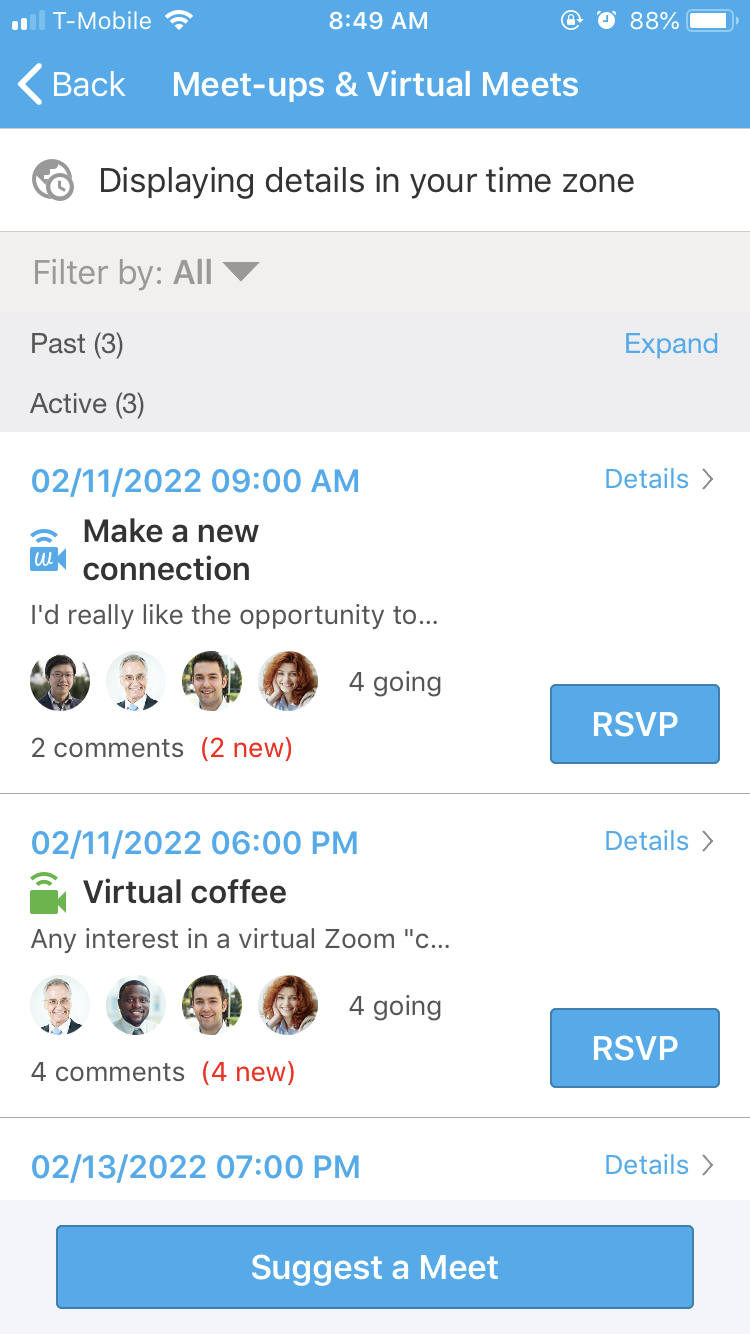RSVP to Make a new connection

[634, 724]
